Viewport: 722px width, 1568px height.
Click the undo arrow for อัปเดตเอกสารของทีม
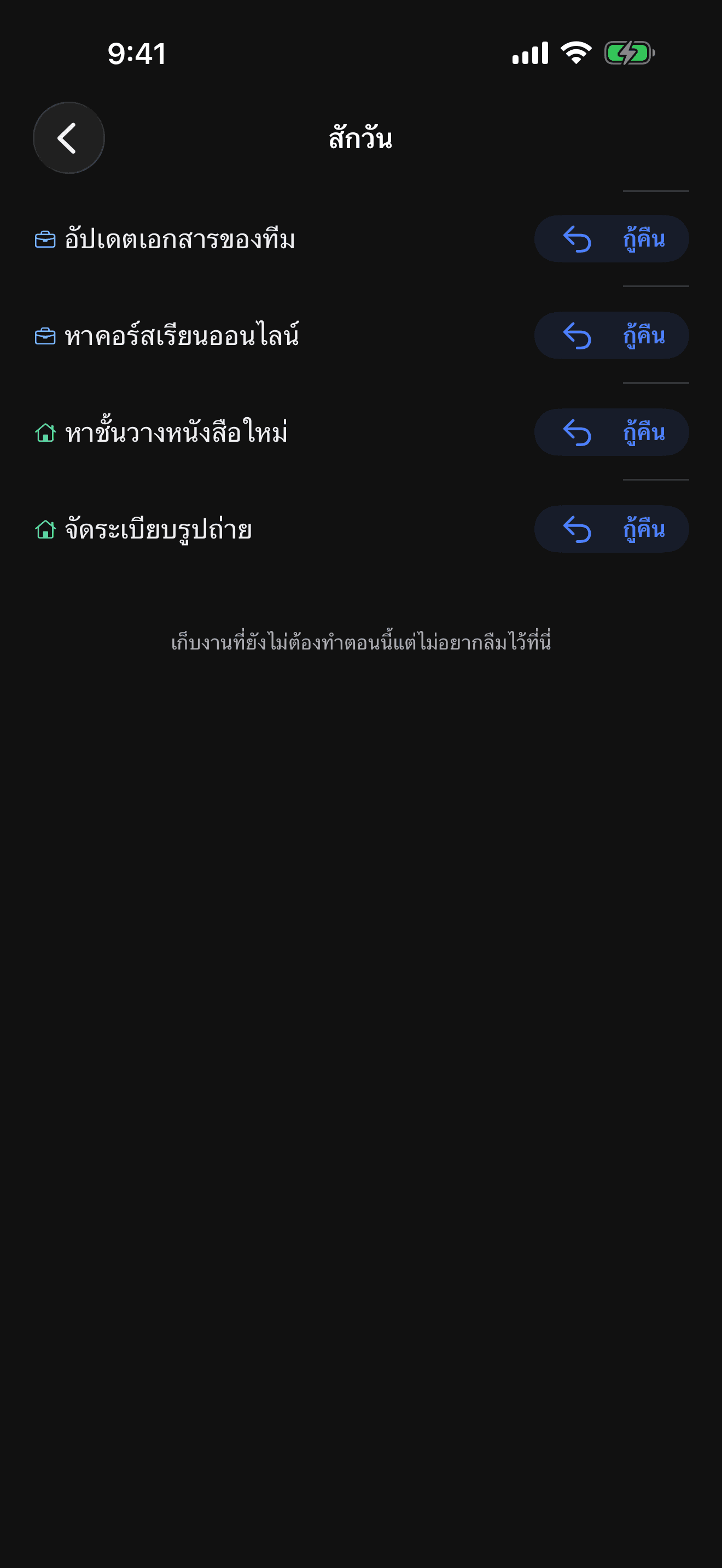pyautogui.click(x=577, y=238)
